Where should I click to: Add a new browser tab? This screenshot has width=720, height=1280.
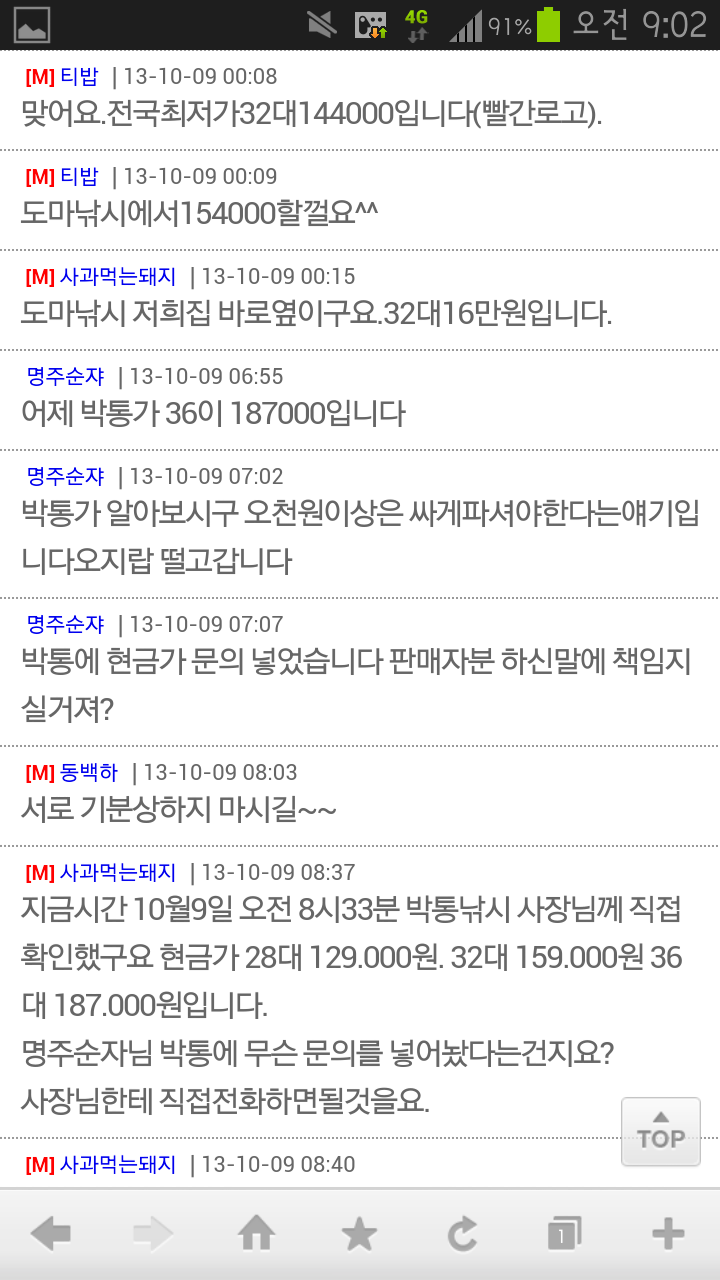(667, 1235)
